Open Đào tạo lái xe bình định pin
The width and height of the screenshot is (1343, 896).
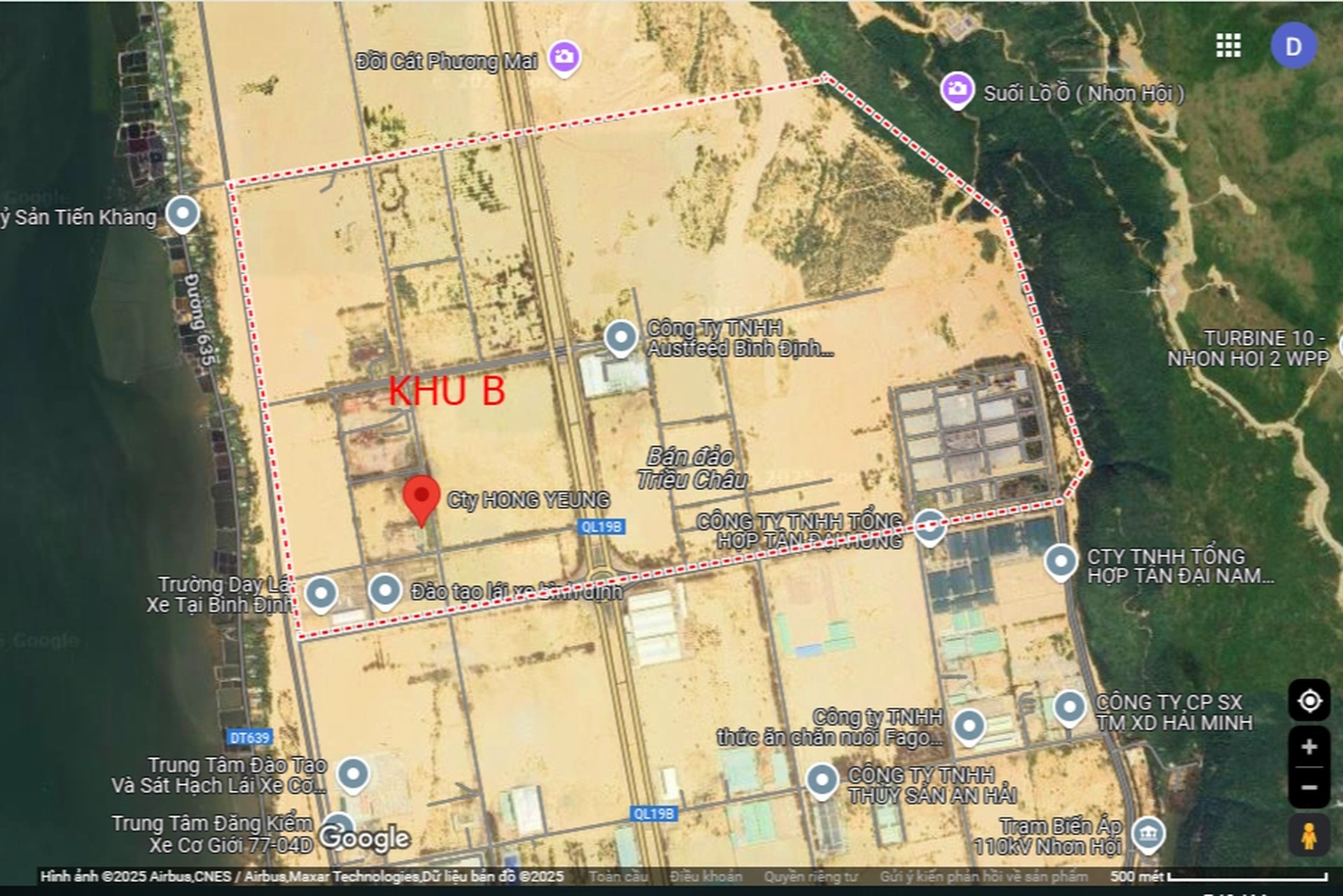pos(385,590)
